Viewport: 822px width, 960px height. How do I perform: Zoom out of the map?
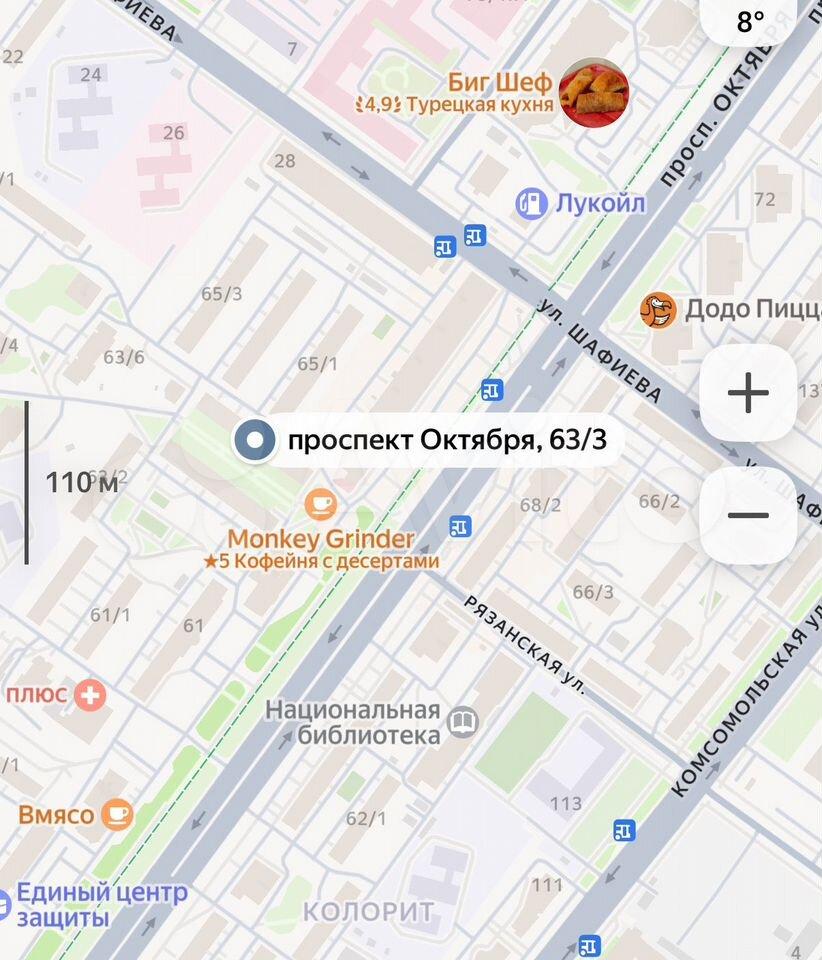[747, 515]
